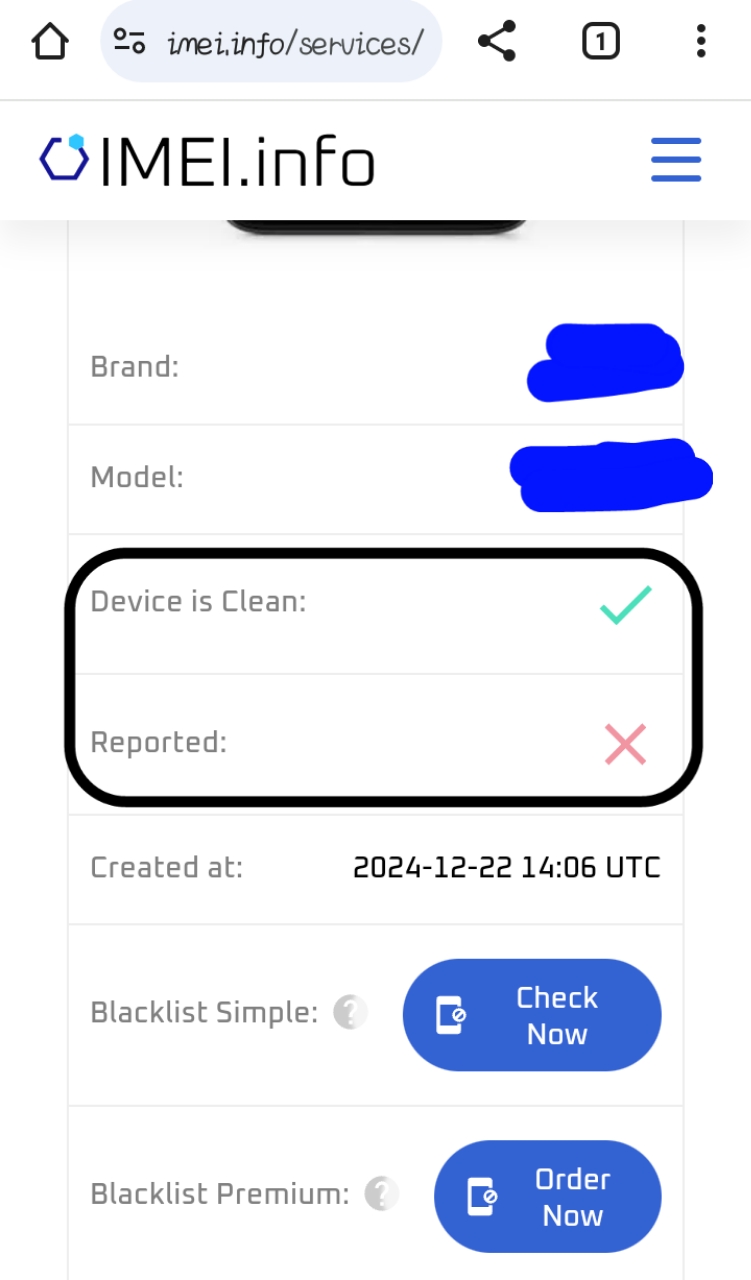Open the tab switcher

[x=600, y=42]
